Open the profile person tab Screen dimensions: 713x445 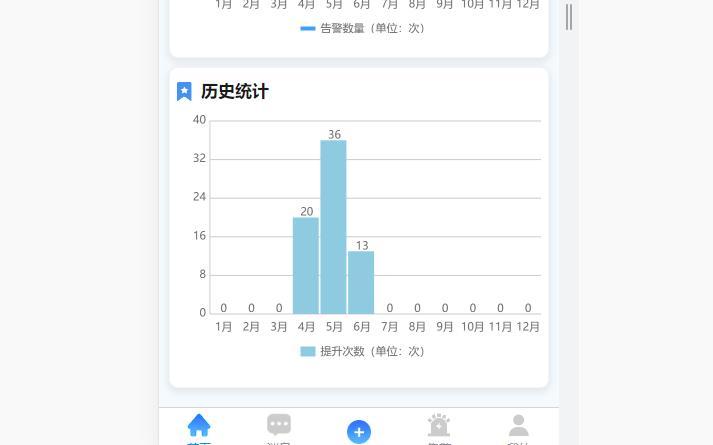518,427
